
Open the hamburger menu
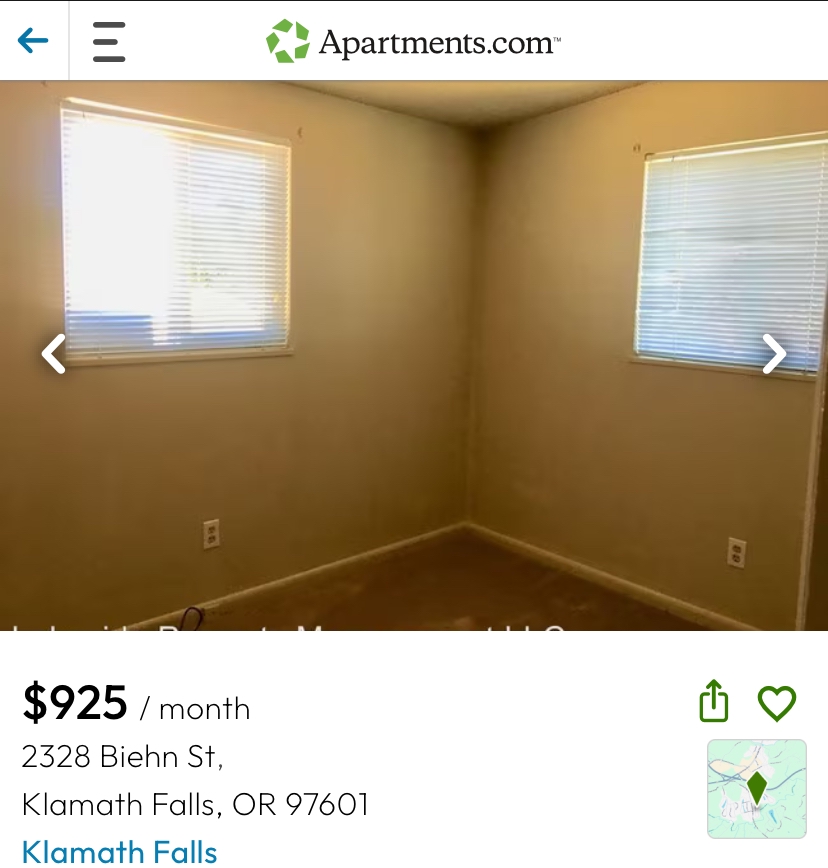[x=109, y=42]
